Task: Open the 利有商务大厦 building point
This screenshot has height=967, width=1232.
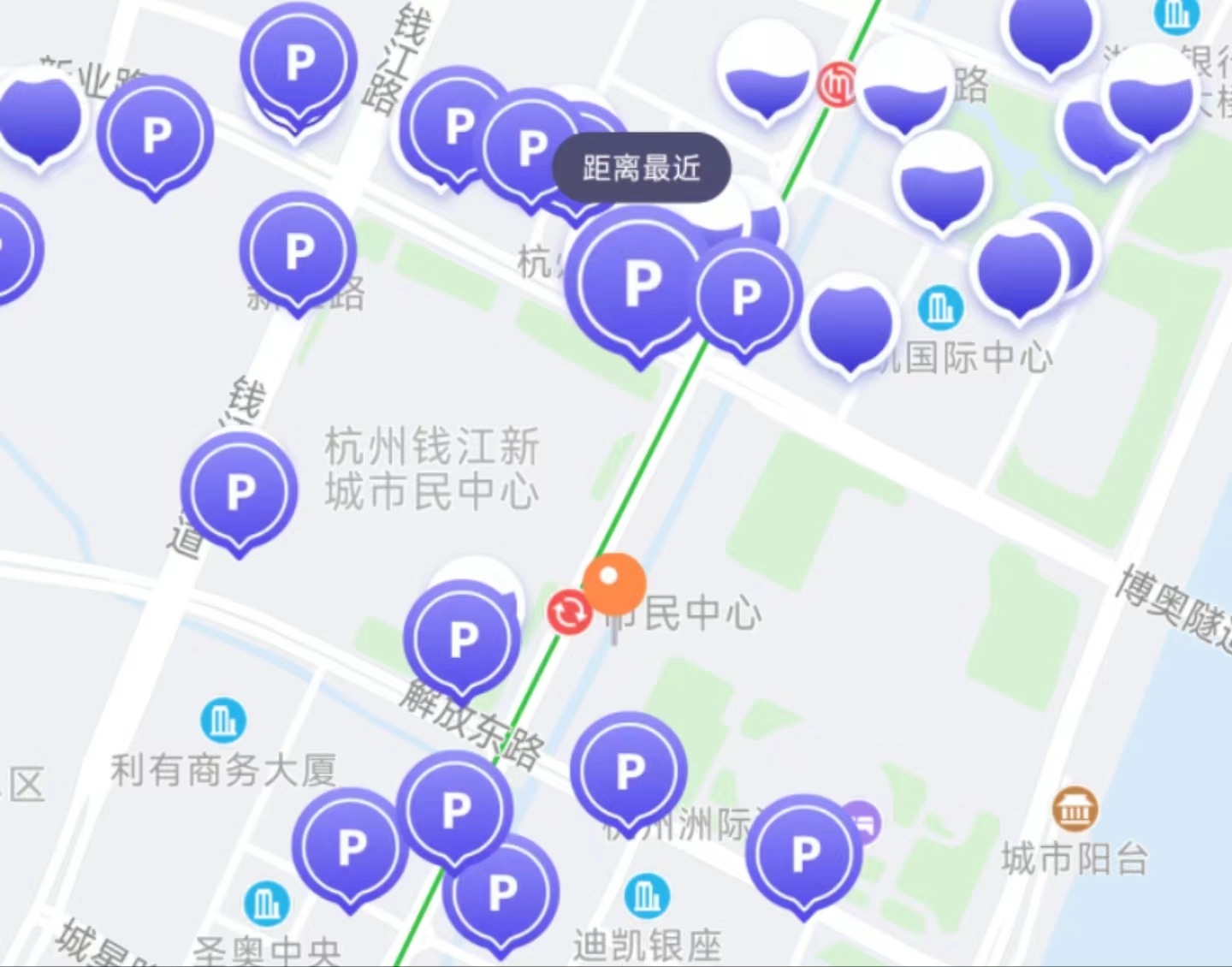Action: click(x=223, y=721)
